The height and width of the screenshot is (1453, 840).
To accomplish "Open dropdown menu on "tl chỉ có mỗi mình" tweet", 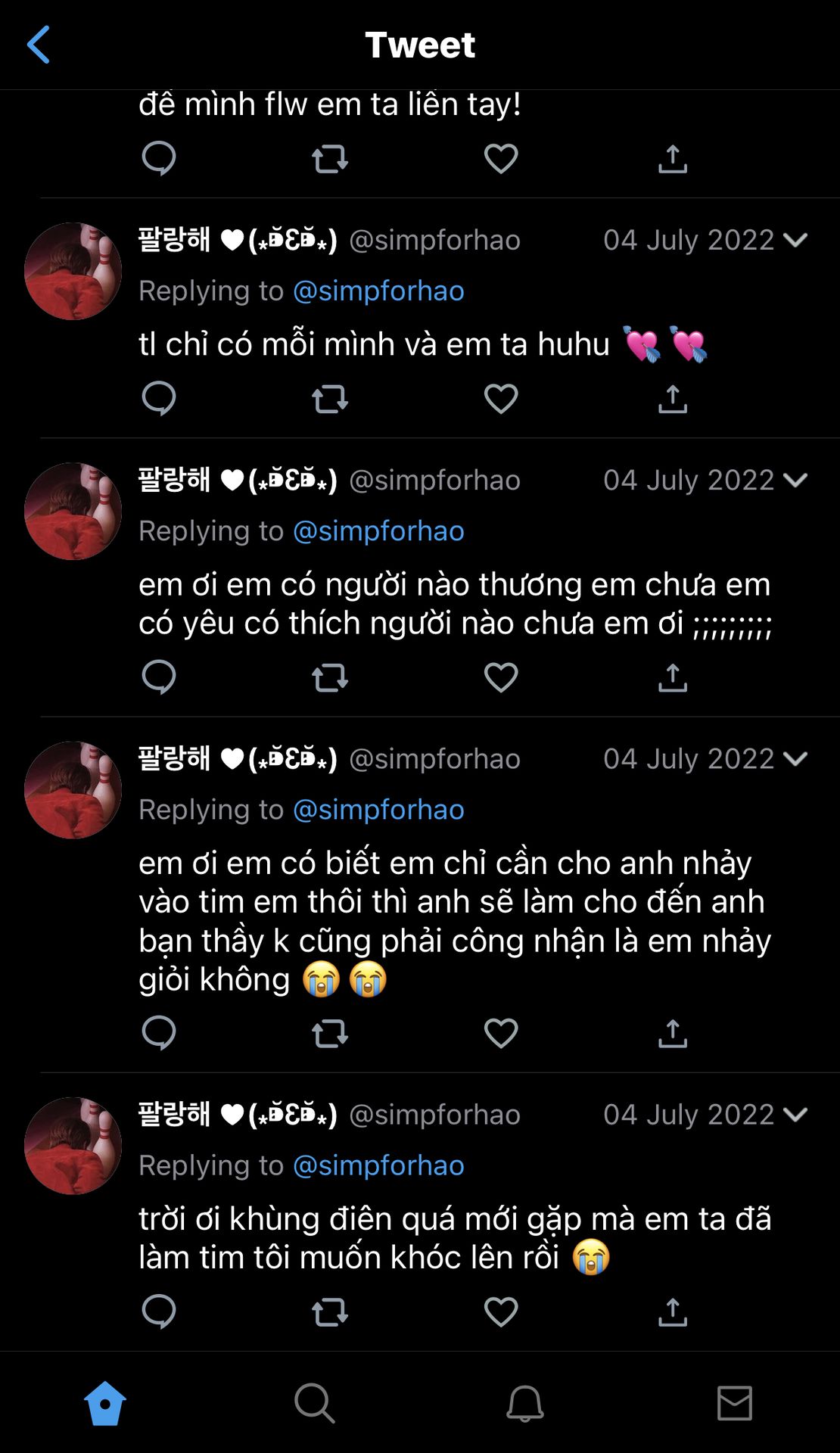I will point(795,240).
